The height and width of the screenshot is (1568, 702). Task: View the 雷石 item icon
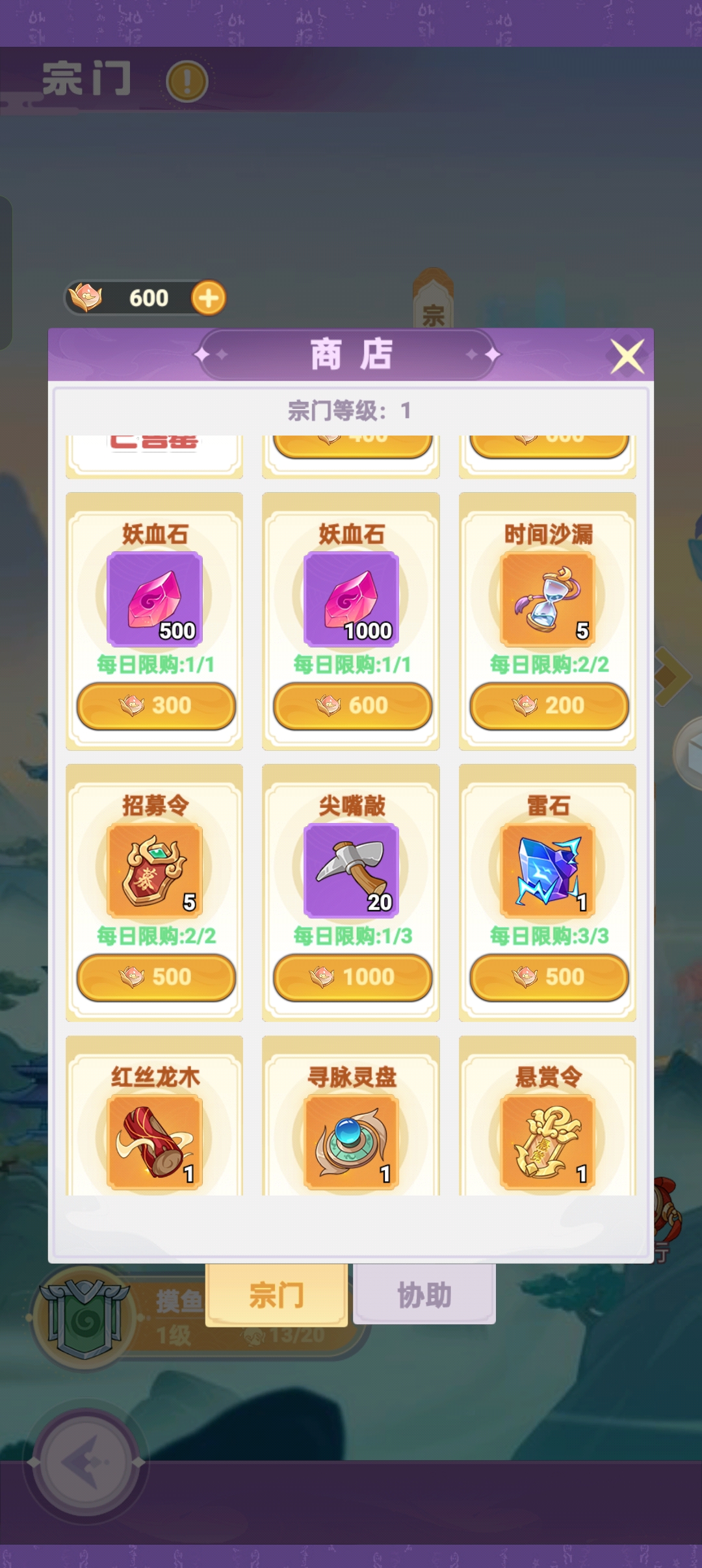point(547,870)
